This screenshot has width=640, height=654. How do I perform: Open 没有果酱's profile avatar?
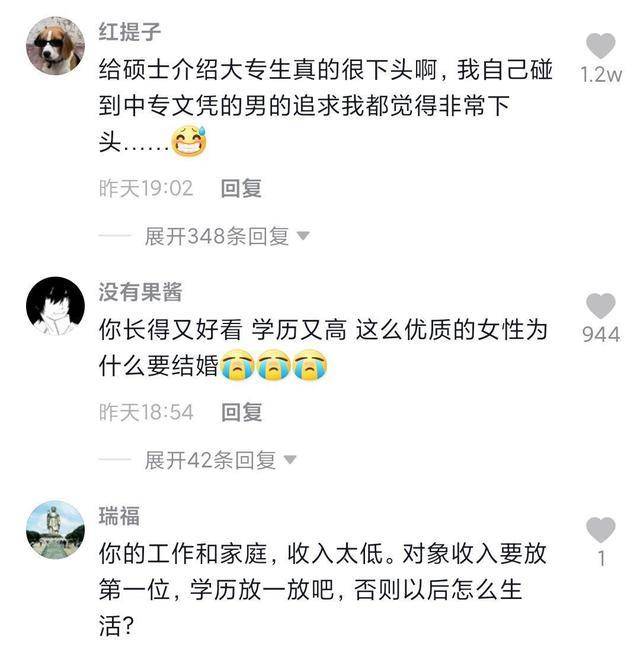[x=55, y=305]
